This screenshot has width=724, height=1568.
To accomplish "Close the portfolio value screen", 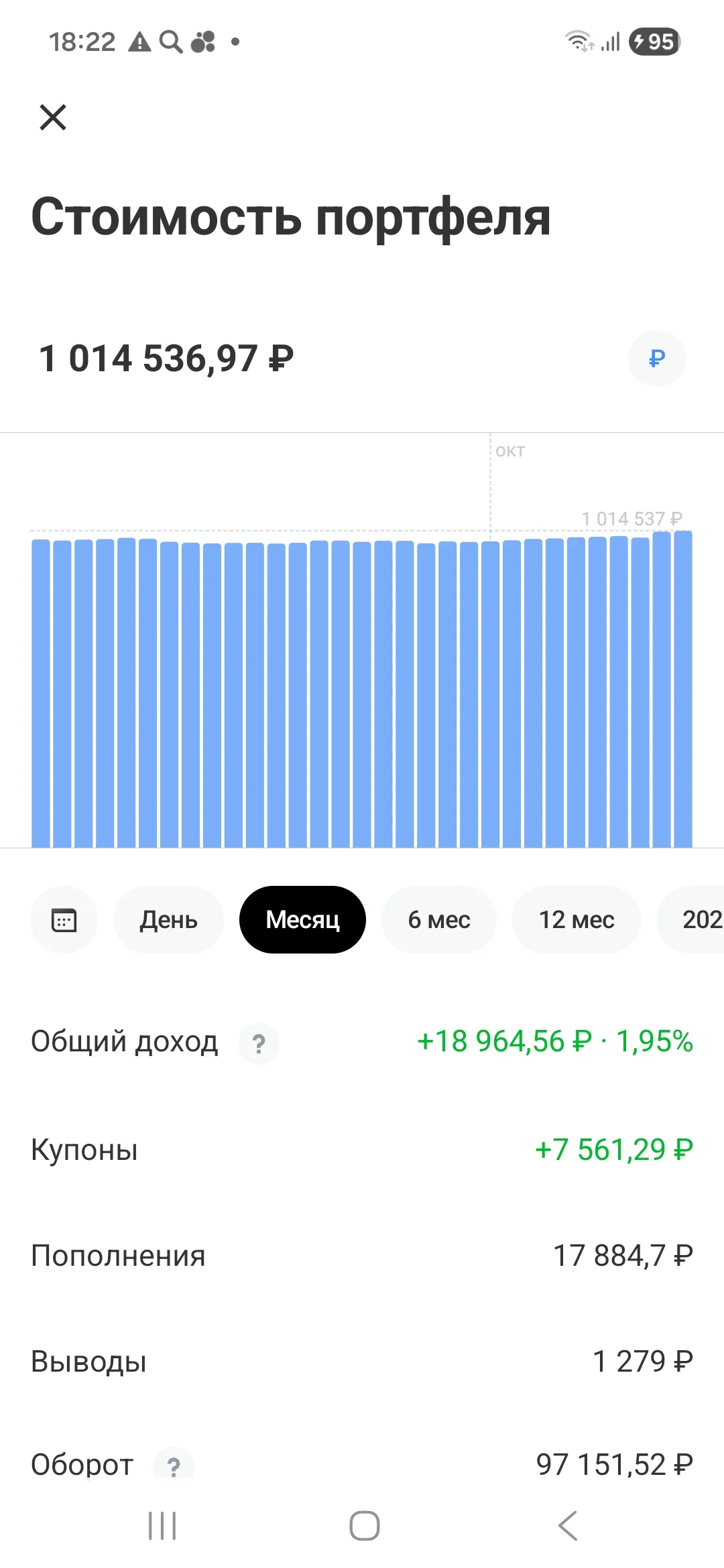I will (53, 117).
